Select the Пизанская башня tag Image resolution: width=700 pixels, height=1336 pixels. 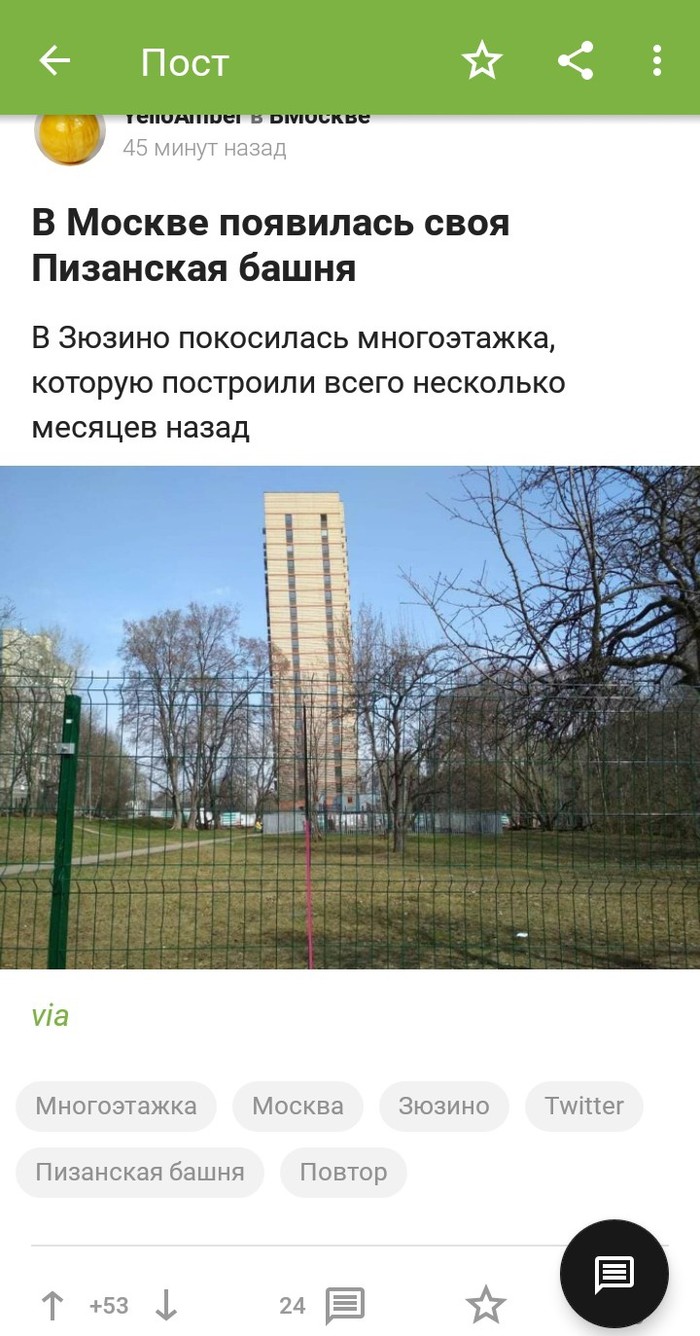(139, 1172)
